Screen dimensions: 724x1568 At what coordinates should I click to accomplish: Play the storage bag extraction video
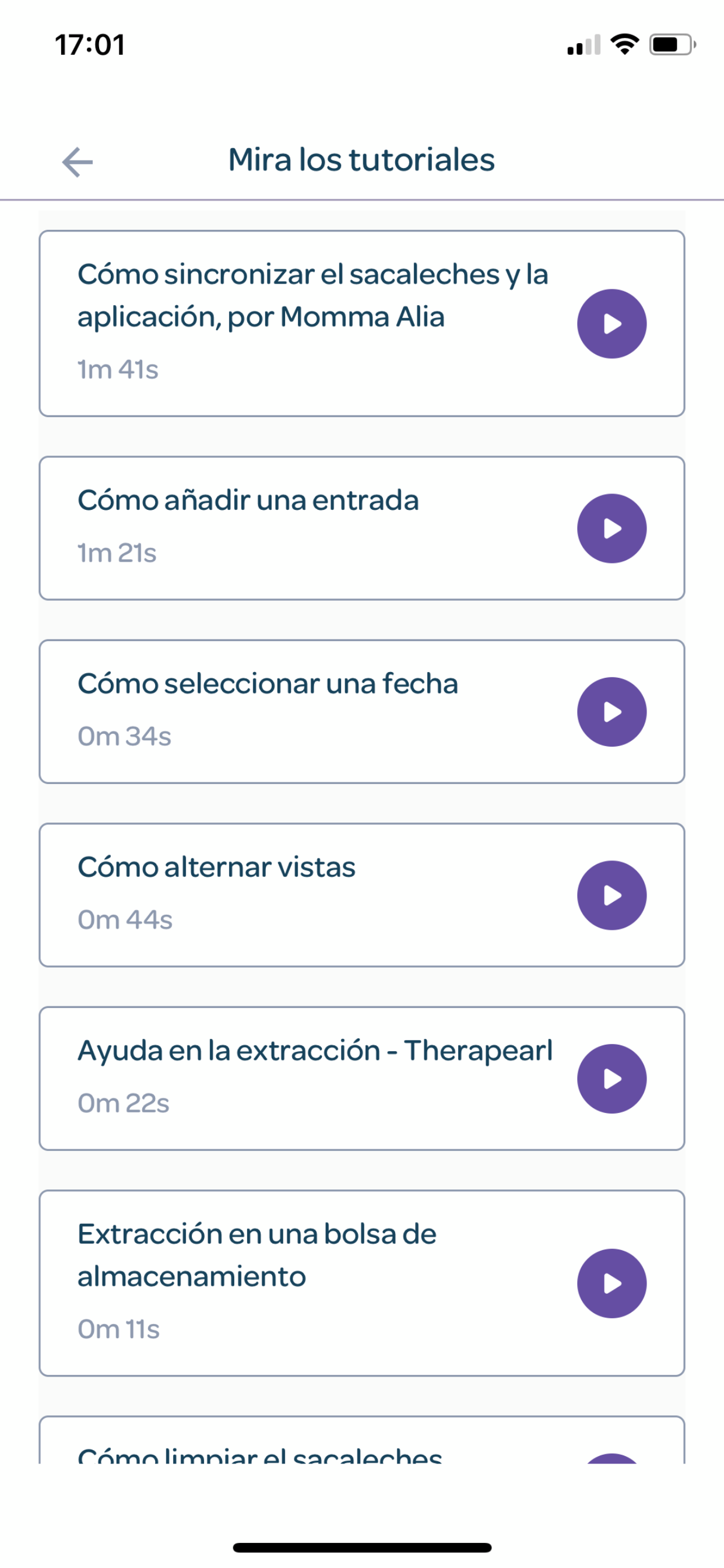(611, 1283)
